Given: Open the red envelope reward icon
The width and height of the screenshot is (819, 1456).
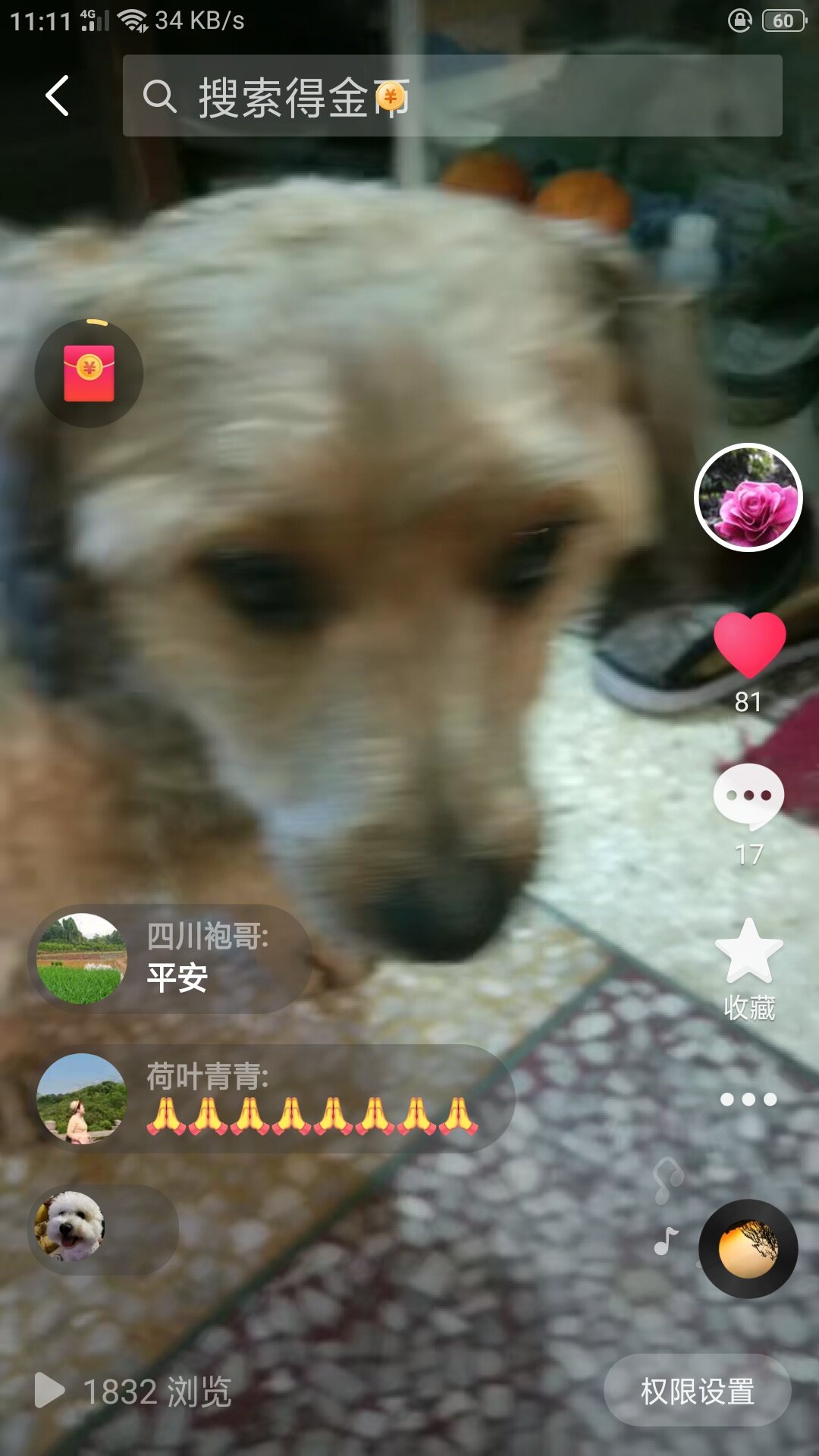Looking at the screenshot, I should coord(89,373).
